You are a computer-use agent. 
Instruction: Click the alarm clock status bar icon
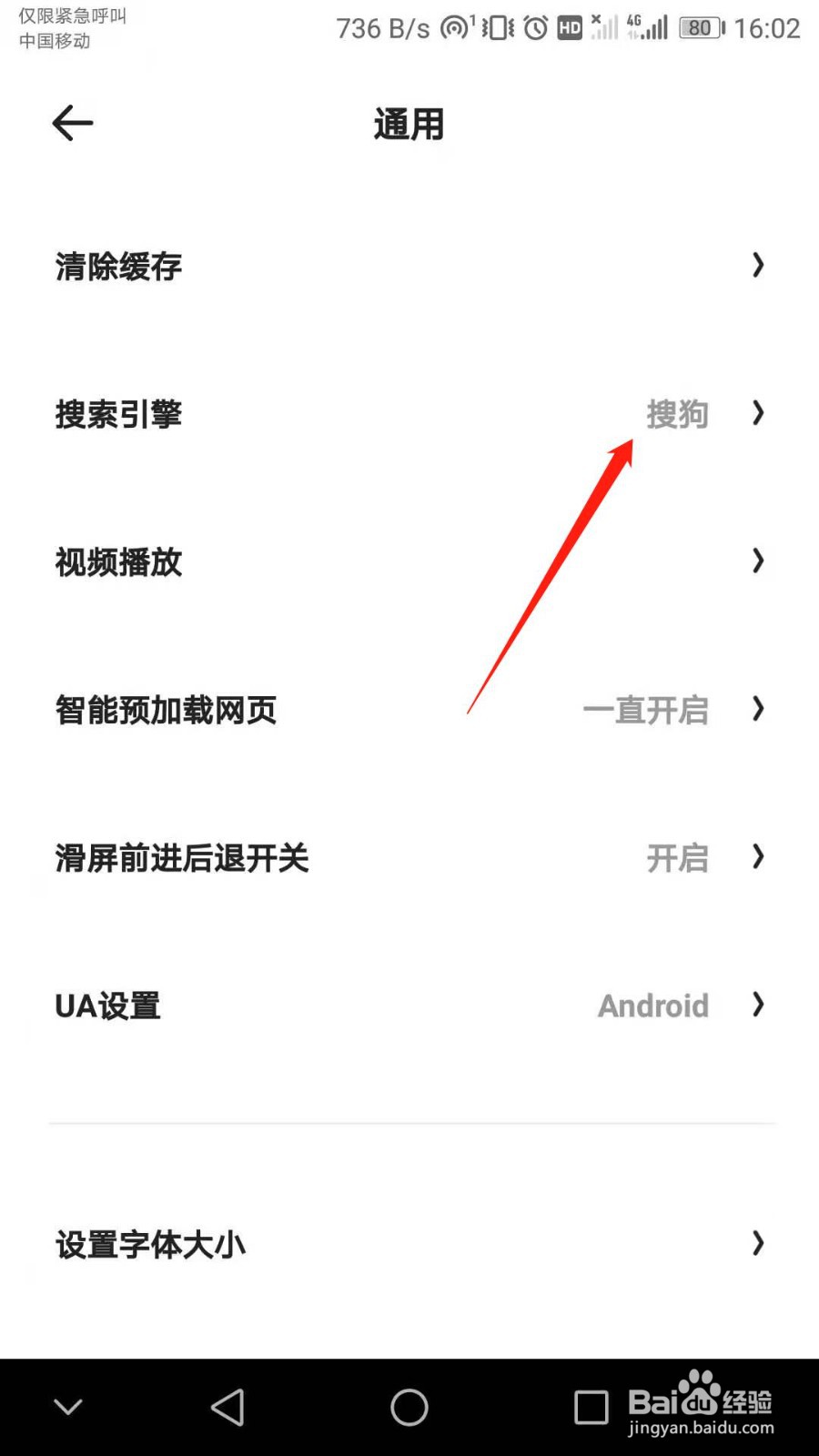[535, 28]
